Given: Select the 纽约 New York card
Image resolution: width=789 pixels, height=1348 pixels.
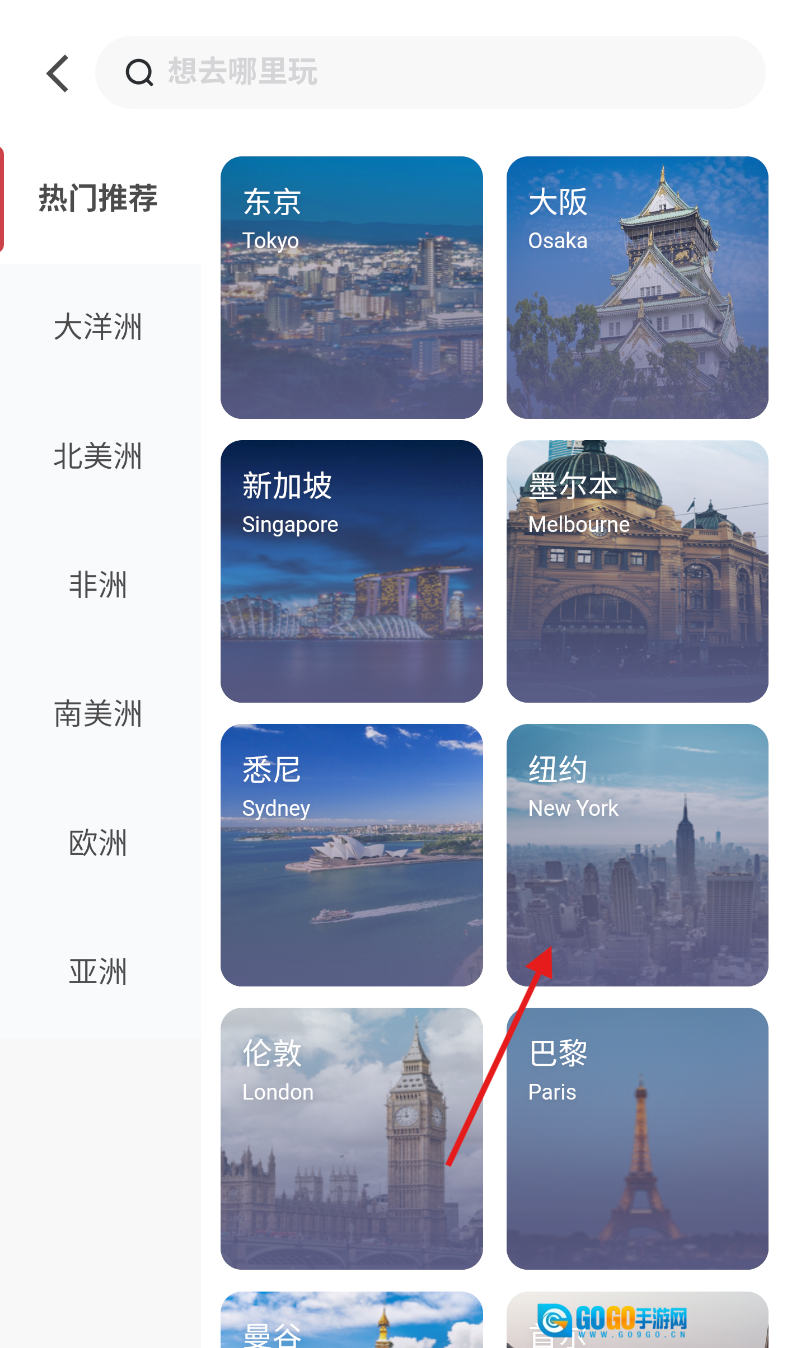Looking at the screenshot, I should 637,856.
